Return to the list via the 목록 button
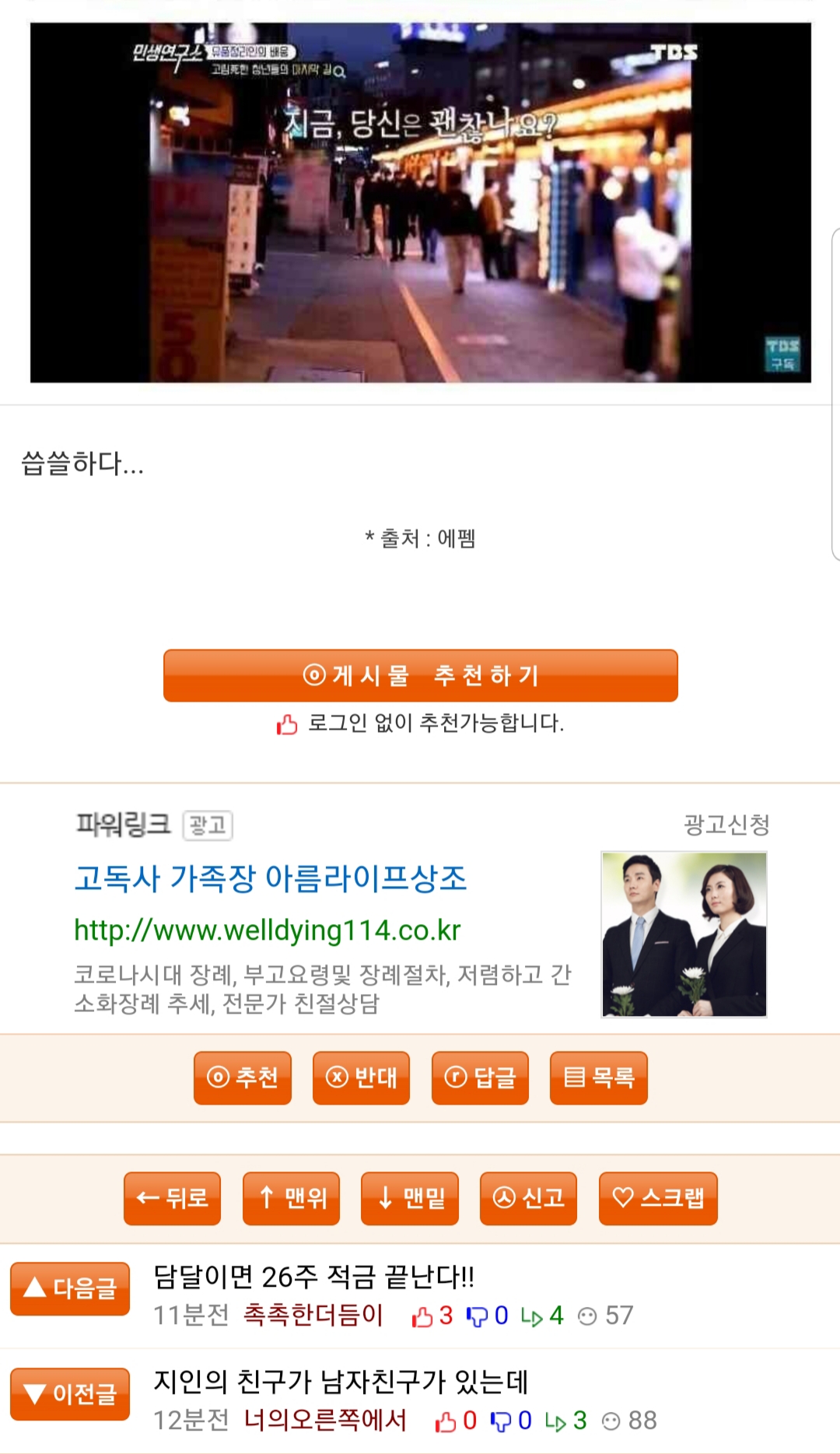The height and width of the screenshot is (1454, 840). (599, 1078)
